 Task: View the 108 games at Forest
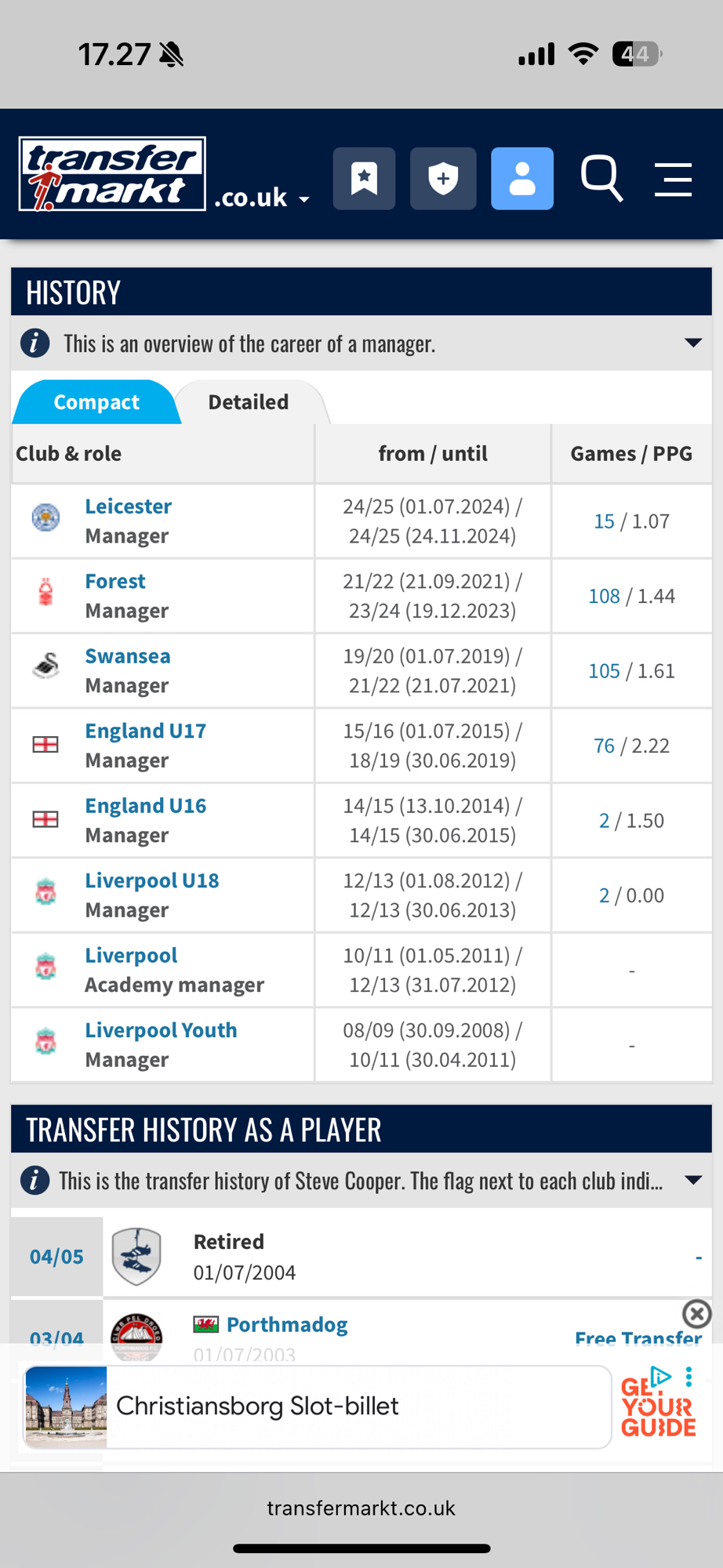point(604,597)
